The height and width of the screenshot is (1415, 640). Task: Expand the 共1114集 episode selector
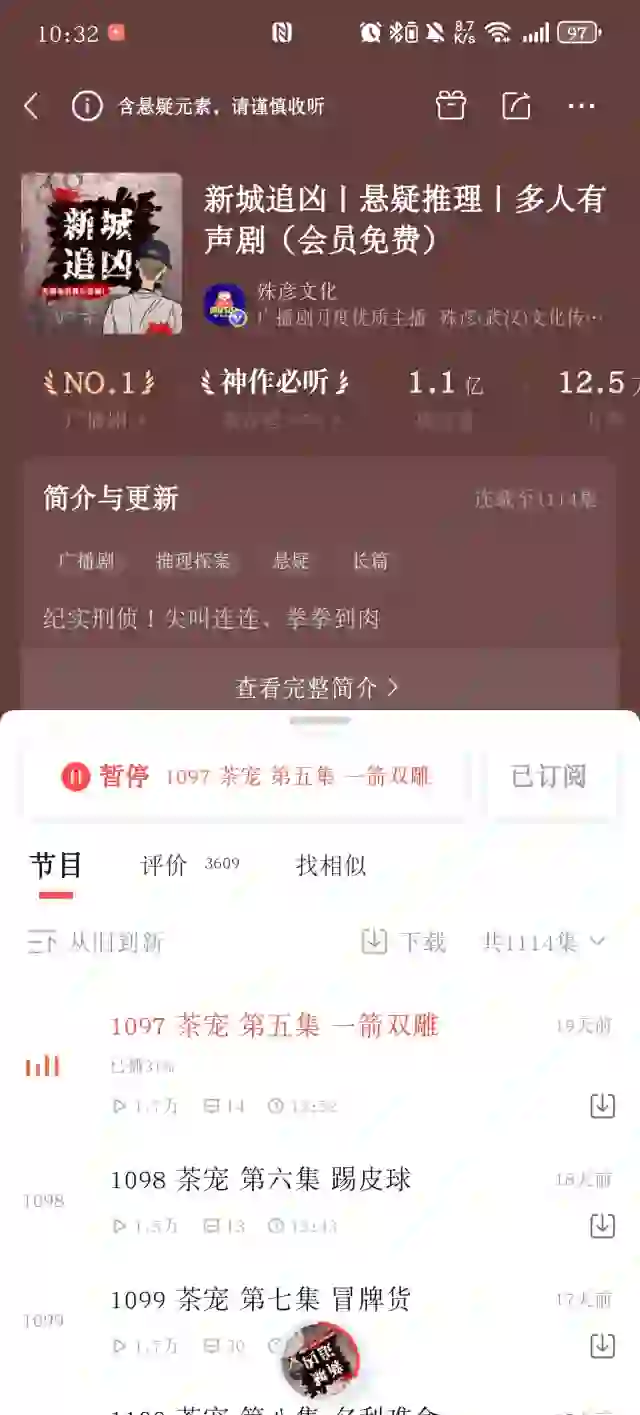[x=545, y=942]
